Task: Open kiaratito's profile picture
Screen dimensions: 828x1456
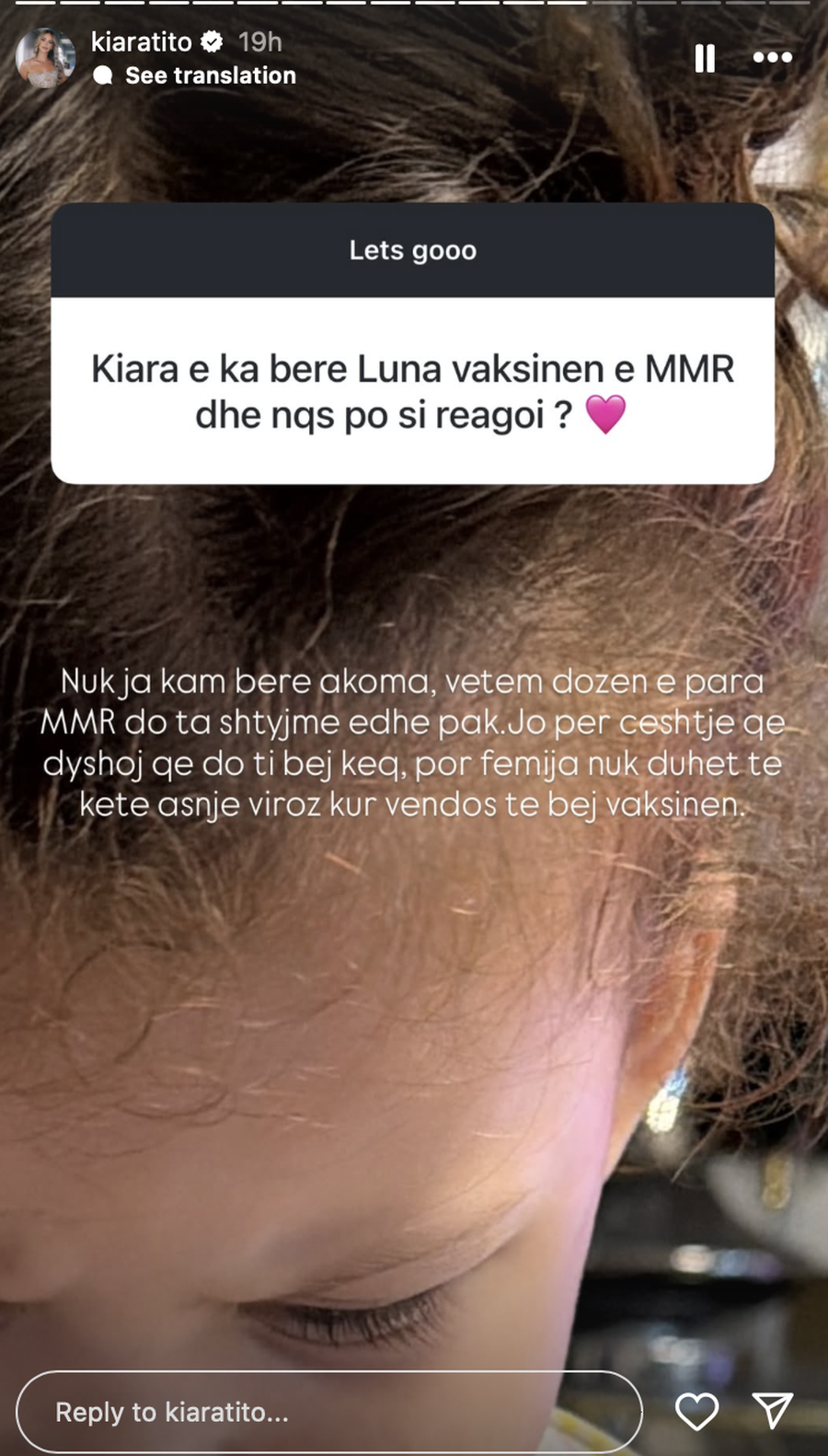Action: coord(45,58)
